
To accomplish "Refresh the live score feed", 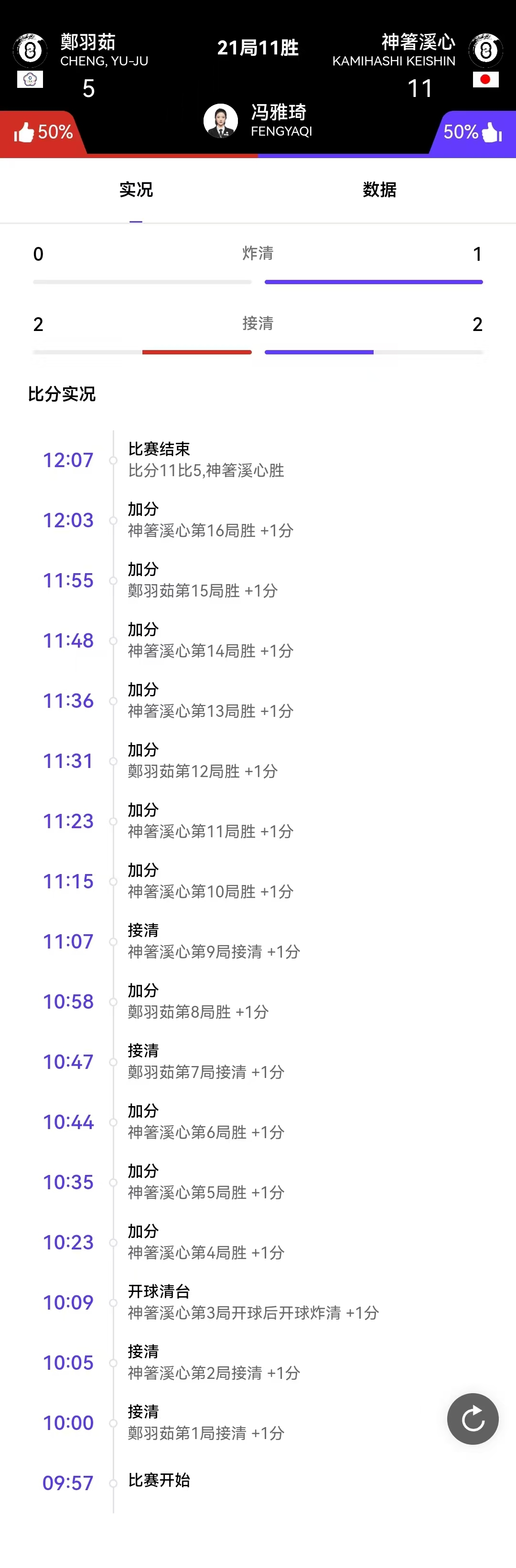I will pos(472,1418).
